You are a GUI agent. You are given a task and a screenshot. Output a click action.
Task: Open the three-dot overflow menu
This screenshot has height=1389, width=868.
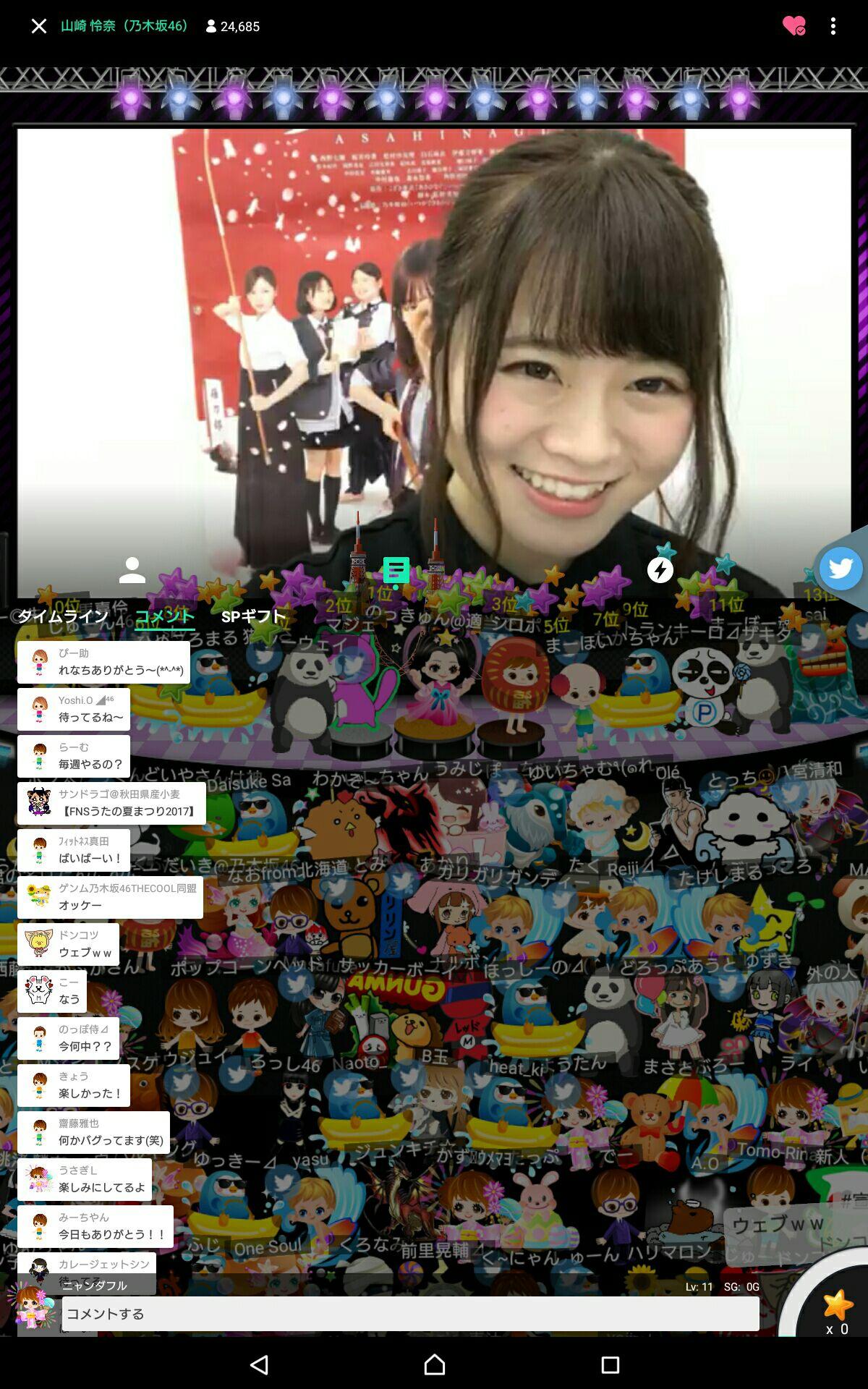[833, 26]
